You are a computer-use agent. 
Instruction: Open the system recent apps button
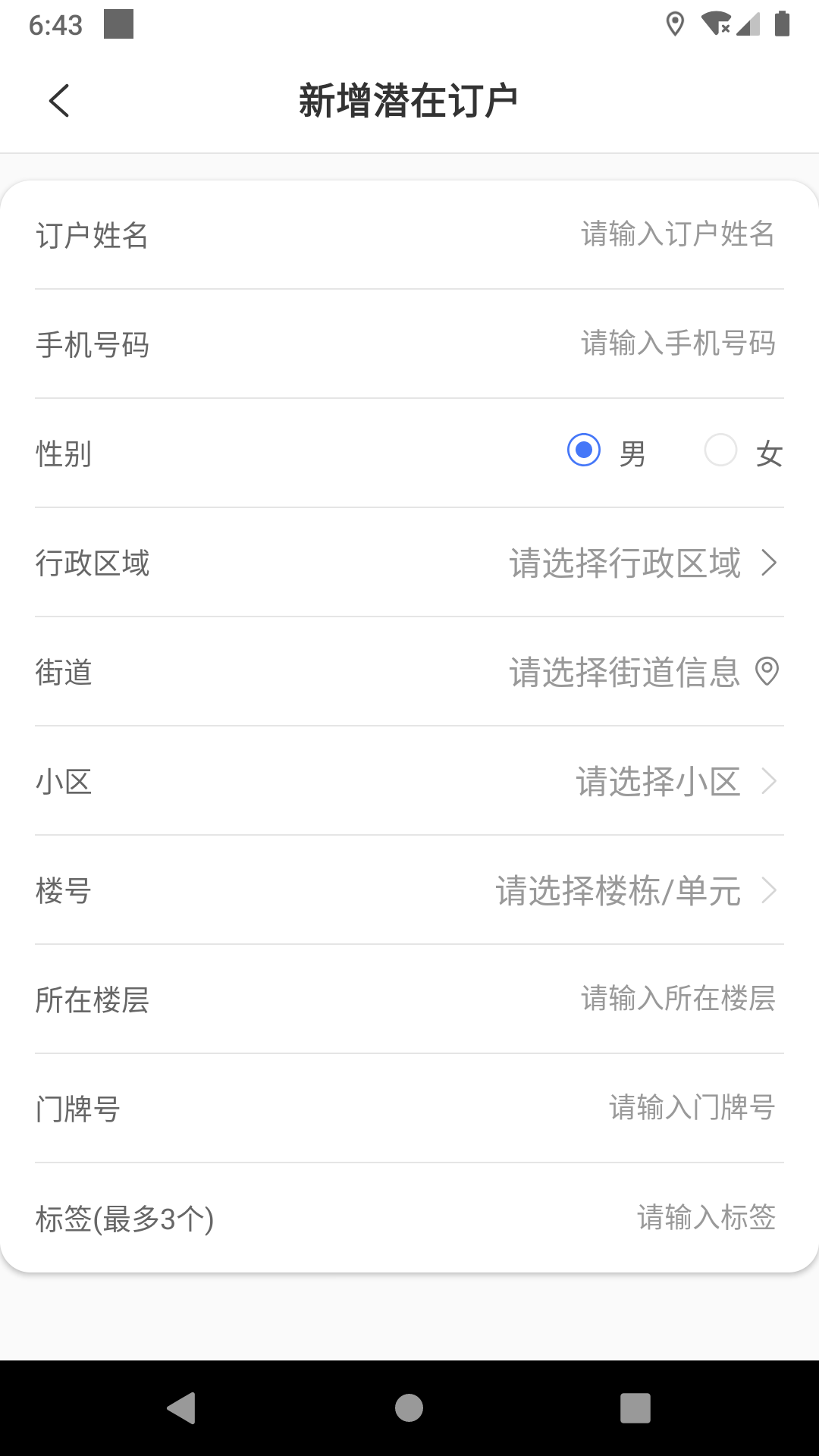pos(635,1408)
